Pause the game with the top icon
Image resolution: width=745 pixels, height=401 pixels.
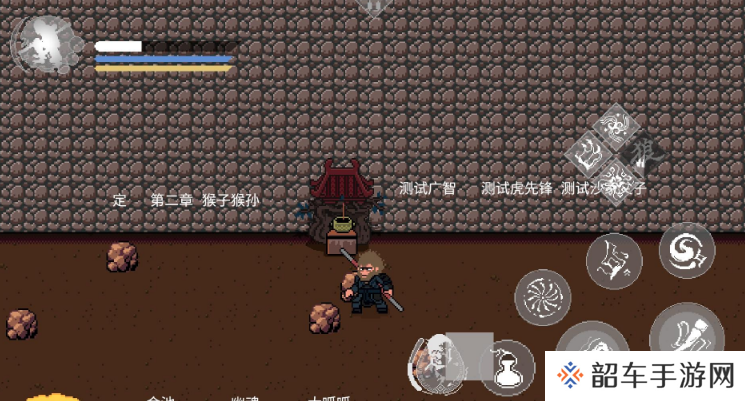pyautogui.click(x=372, y=6)
